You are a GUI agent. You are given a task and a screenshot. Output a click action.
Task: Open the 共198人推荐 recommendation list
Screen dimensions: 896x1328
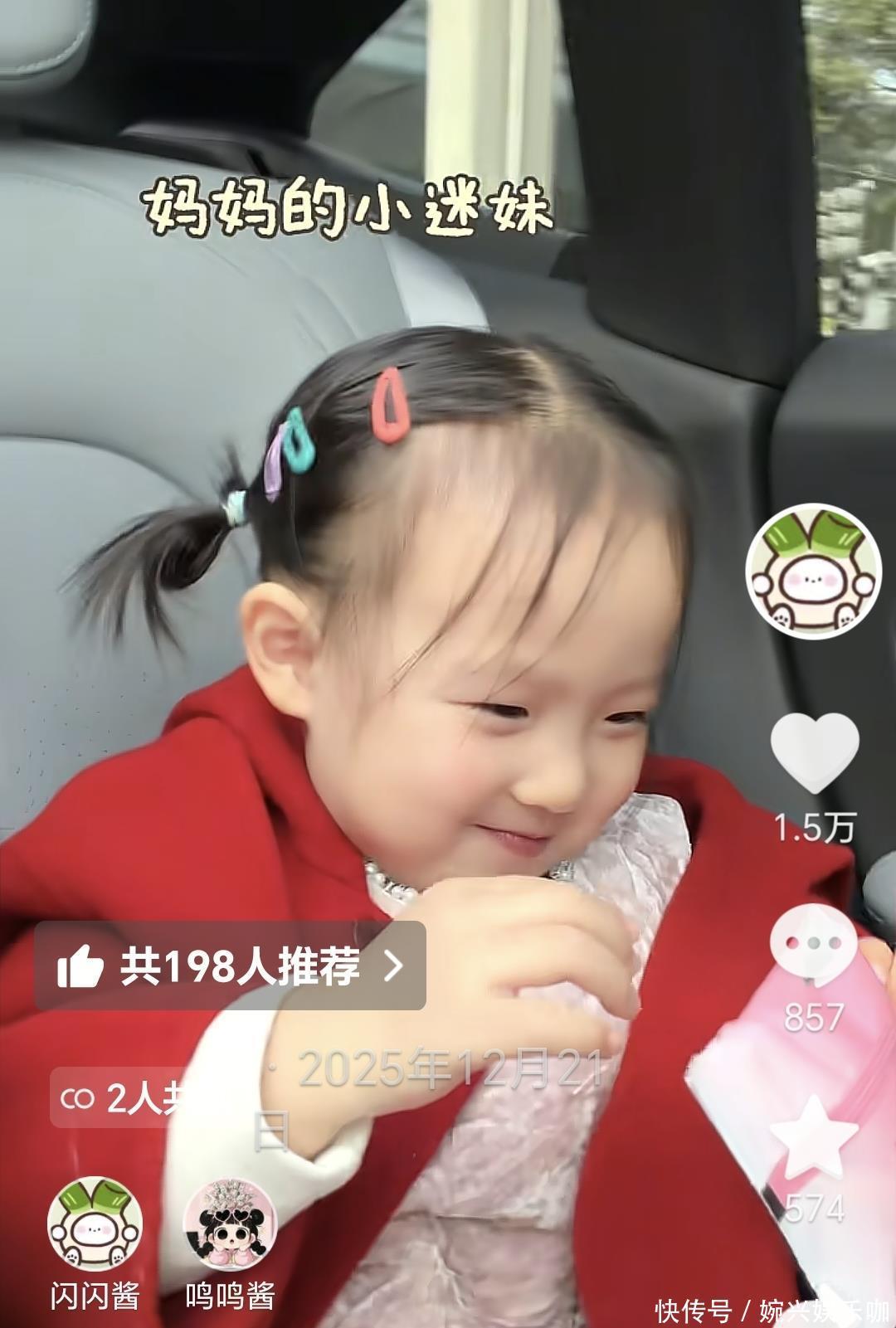coord(230,966)
